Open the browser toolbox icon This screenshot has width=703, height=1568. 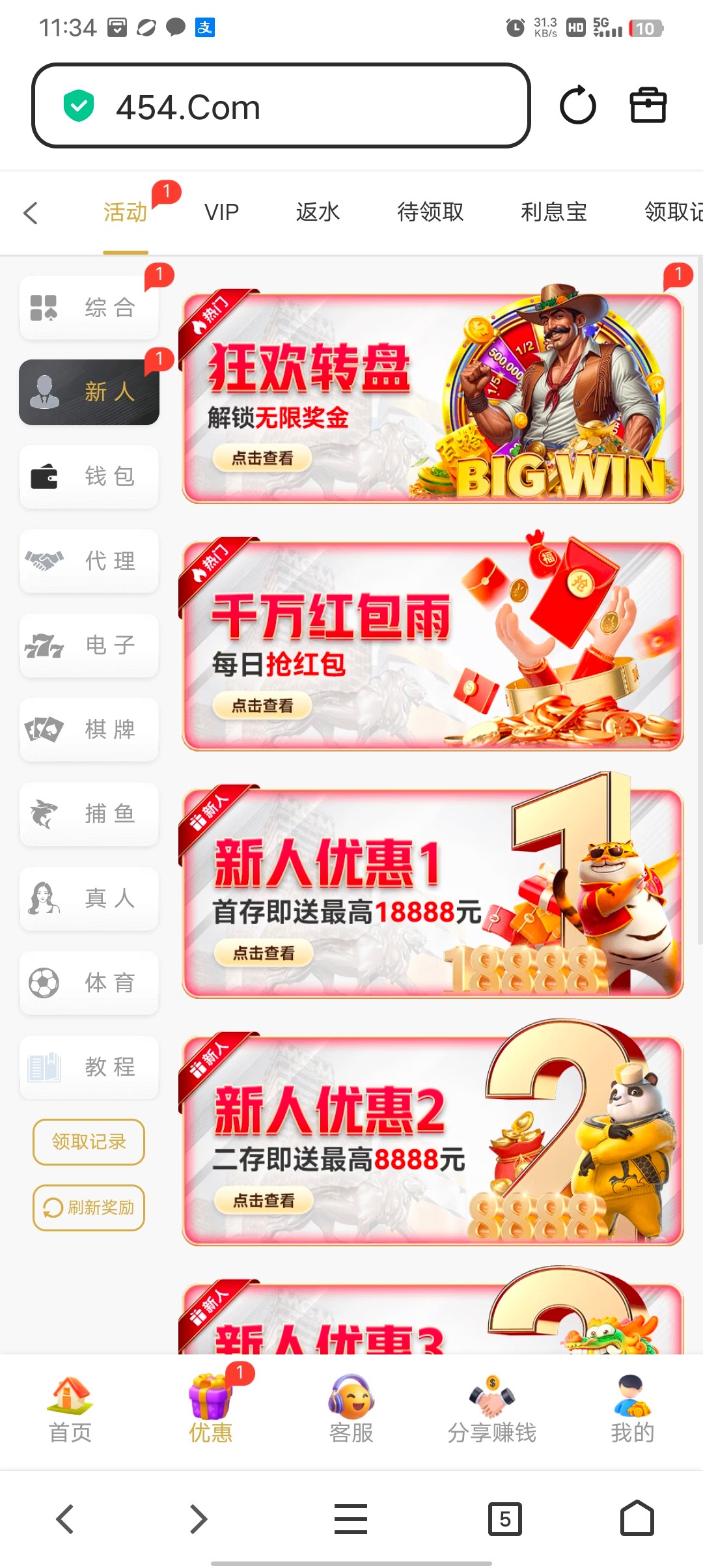pyautogui.click(x=648, y=105)
